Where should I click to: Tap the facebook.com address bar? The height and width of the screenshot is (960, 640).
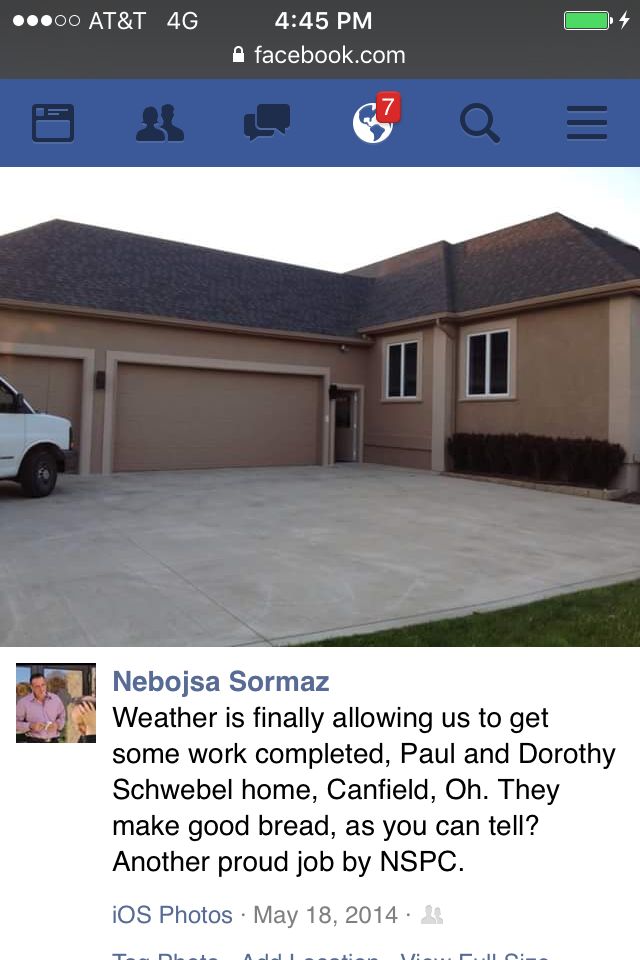pos(320,55)
